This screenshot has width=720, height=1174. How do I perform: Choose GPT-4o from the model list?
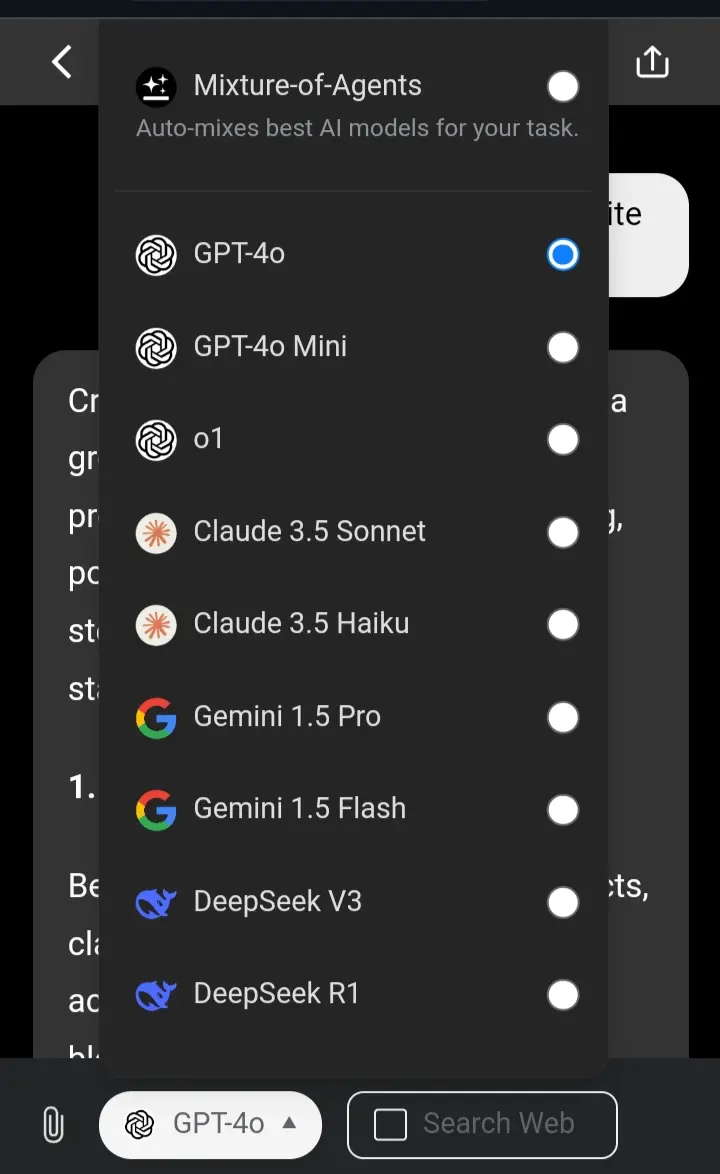356,255
